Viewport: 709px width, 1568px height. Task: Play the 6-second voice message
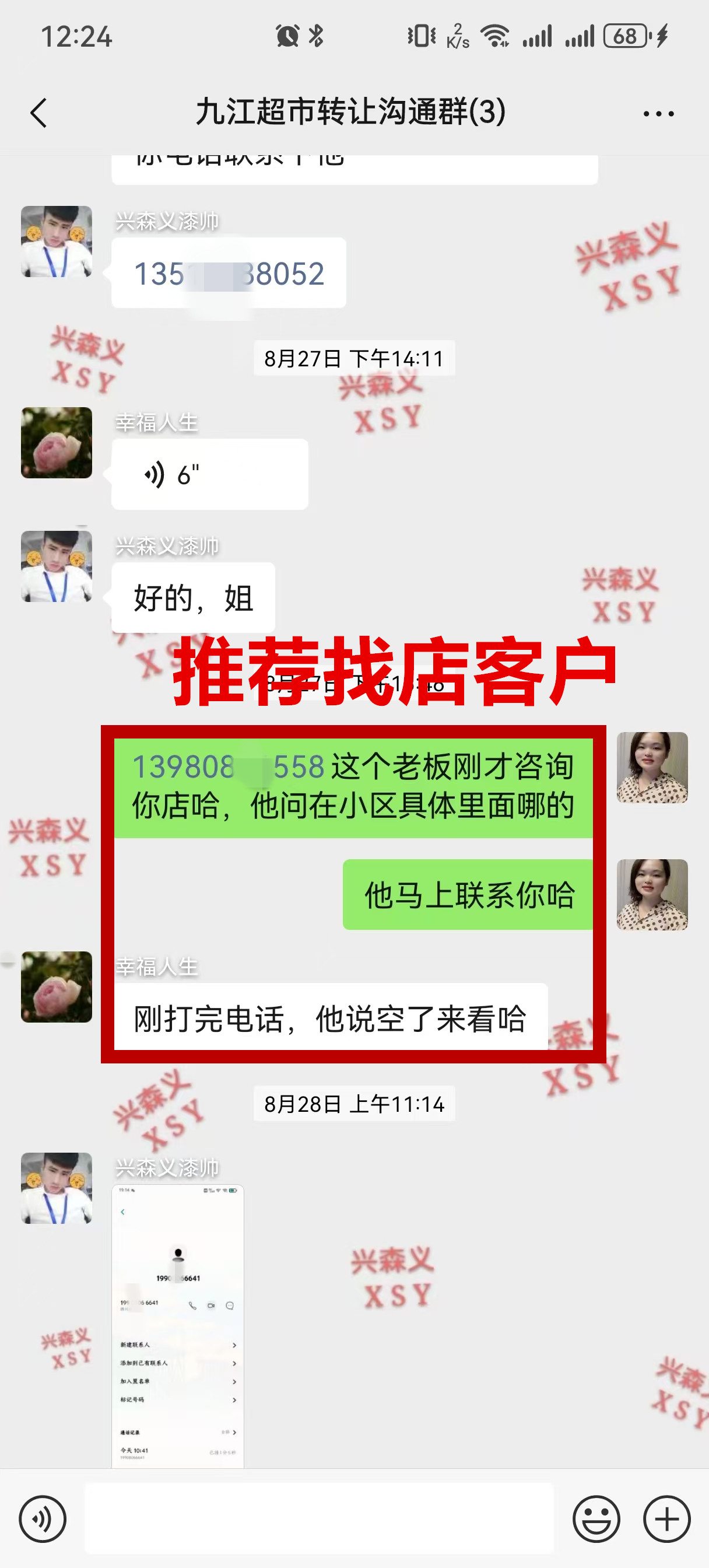pos(209,474)
